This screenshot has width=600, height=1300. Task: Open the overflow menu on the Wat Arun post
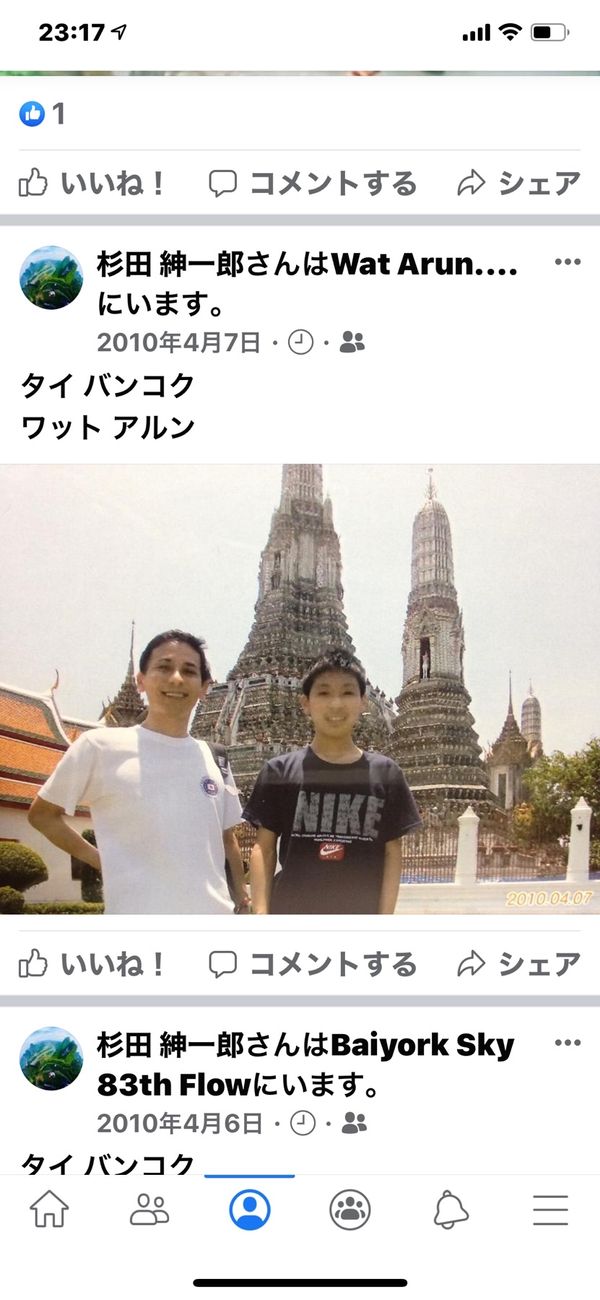567,262
